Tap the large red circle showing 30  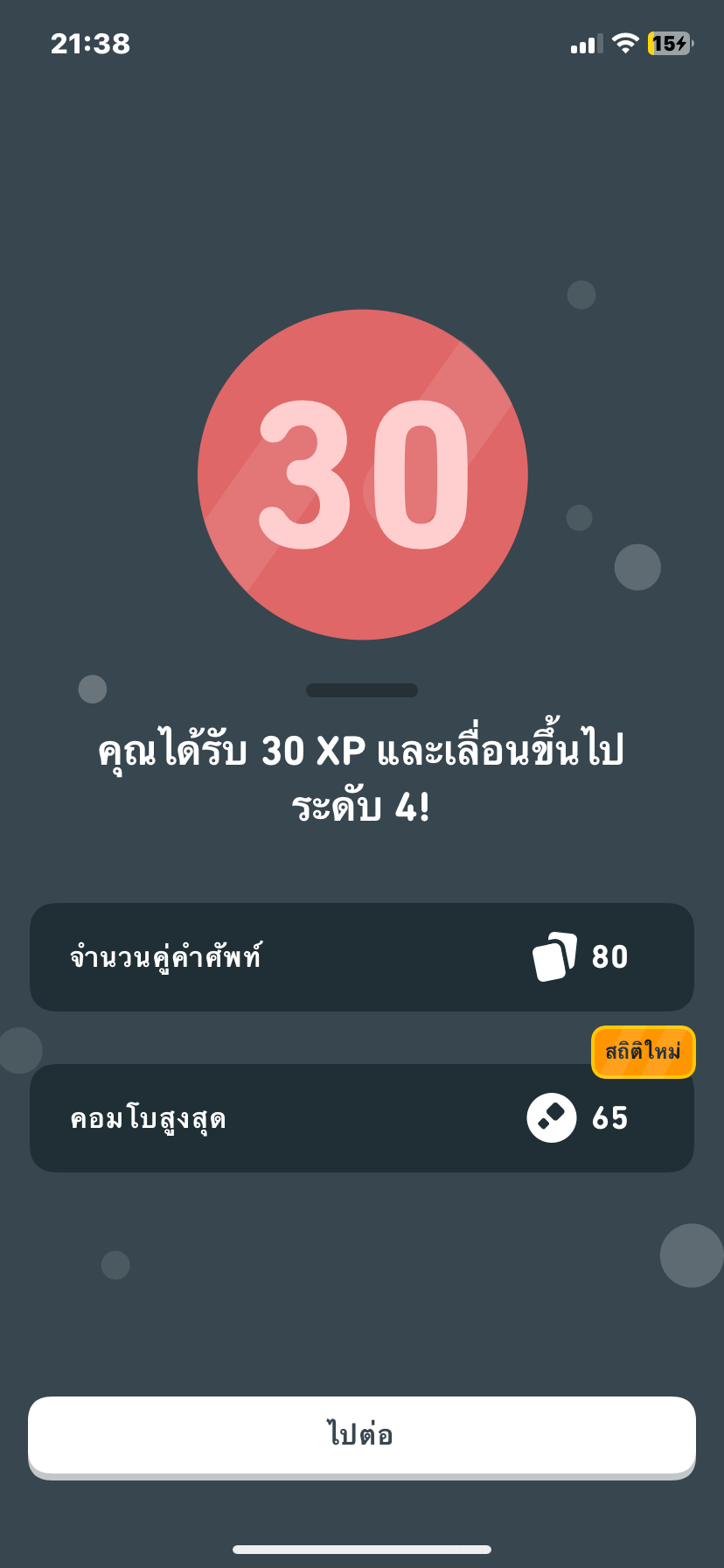click(362, 473)
